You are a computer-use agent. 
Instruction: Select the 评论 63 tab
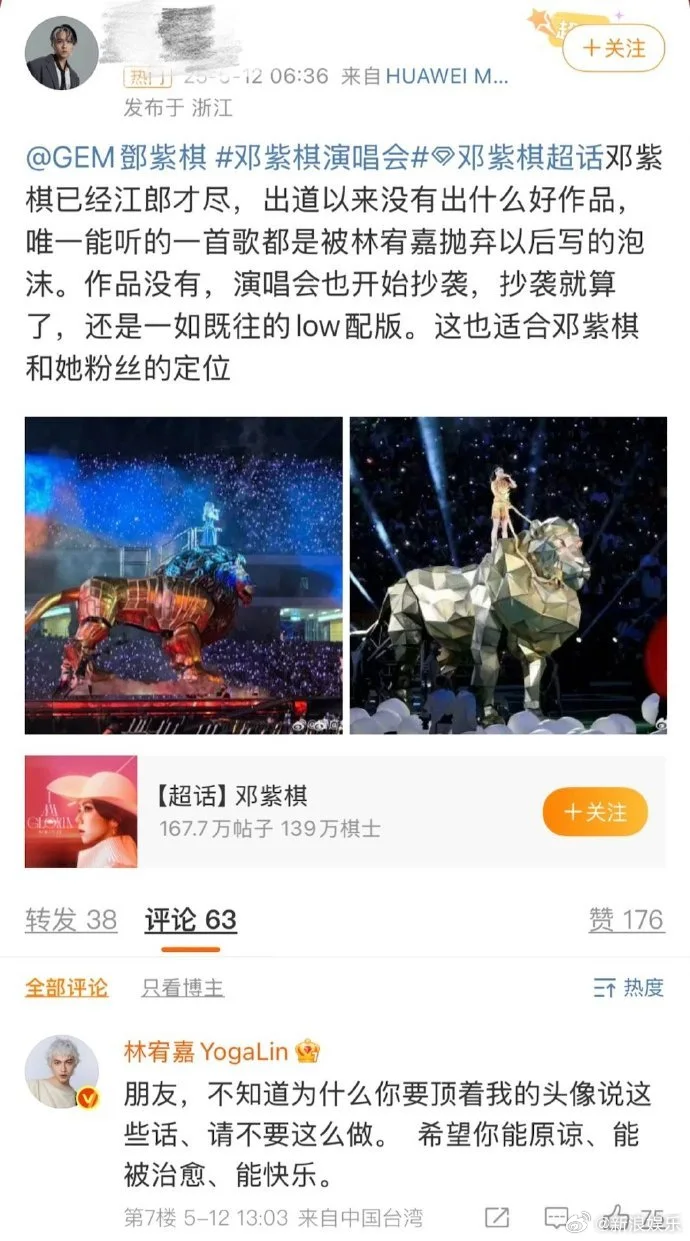click(x=190, y=920)
